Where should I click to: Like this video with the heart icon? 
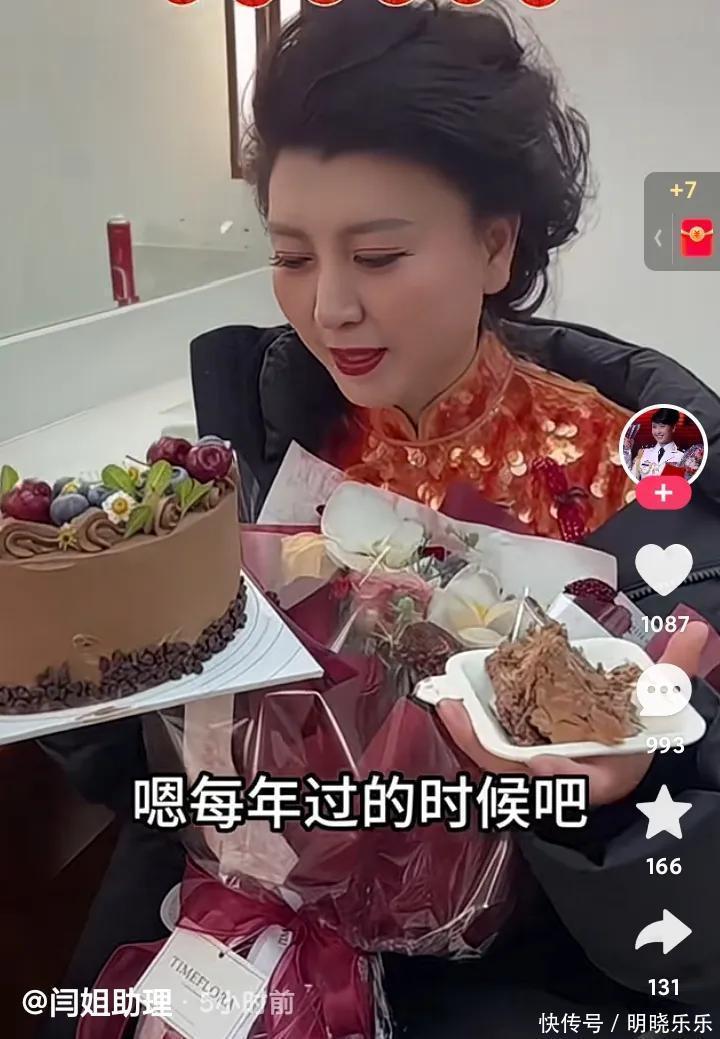coord(663,571)
